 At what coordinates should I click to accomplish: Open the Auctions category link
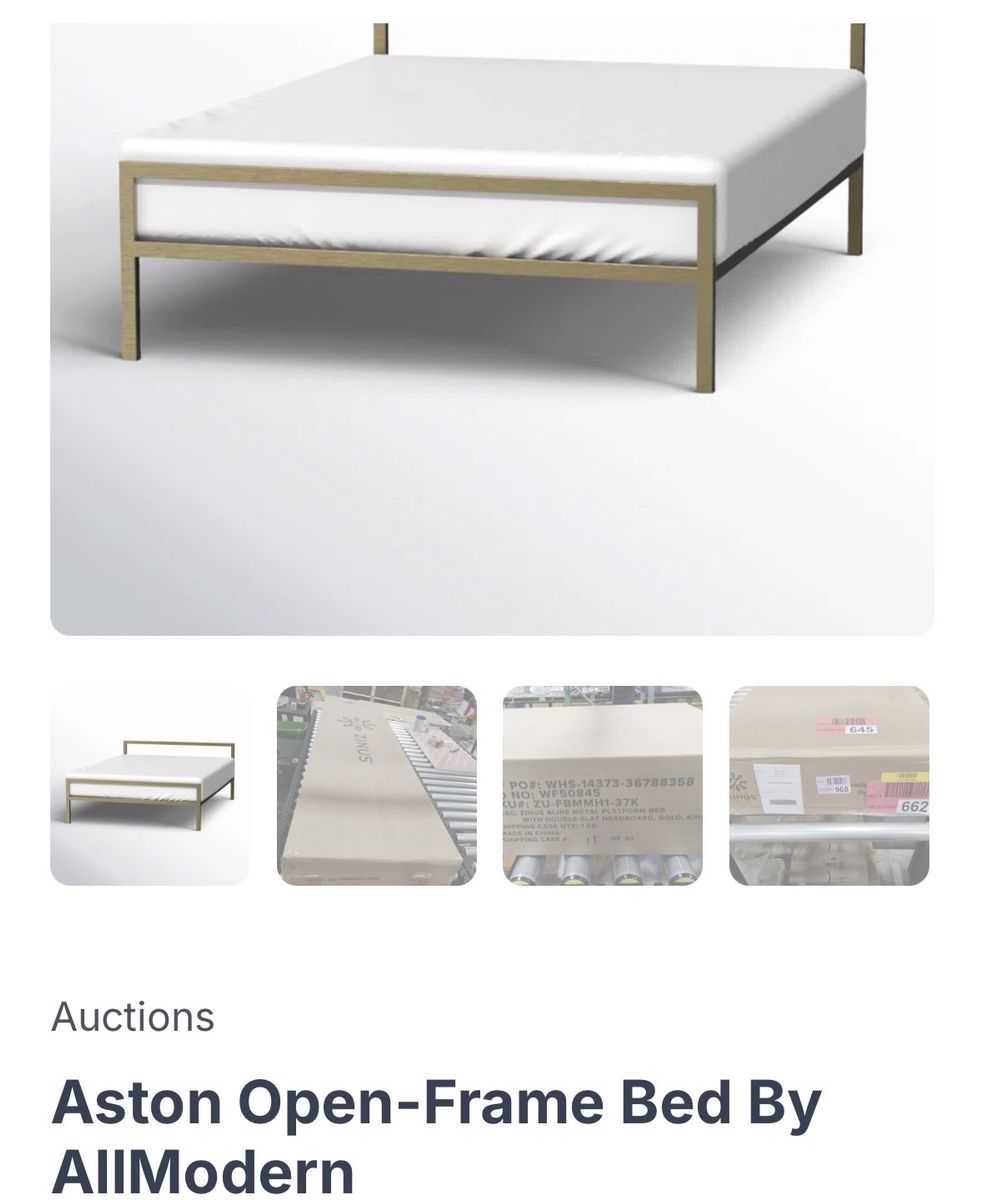(x=133, y=1016)
